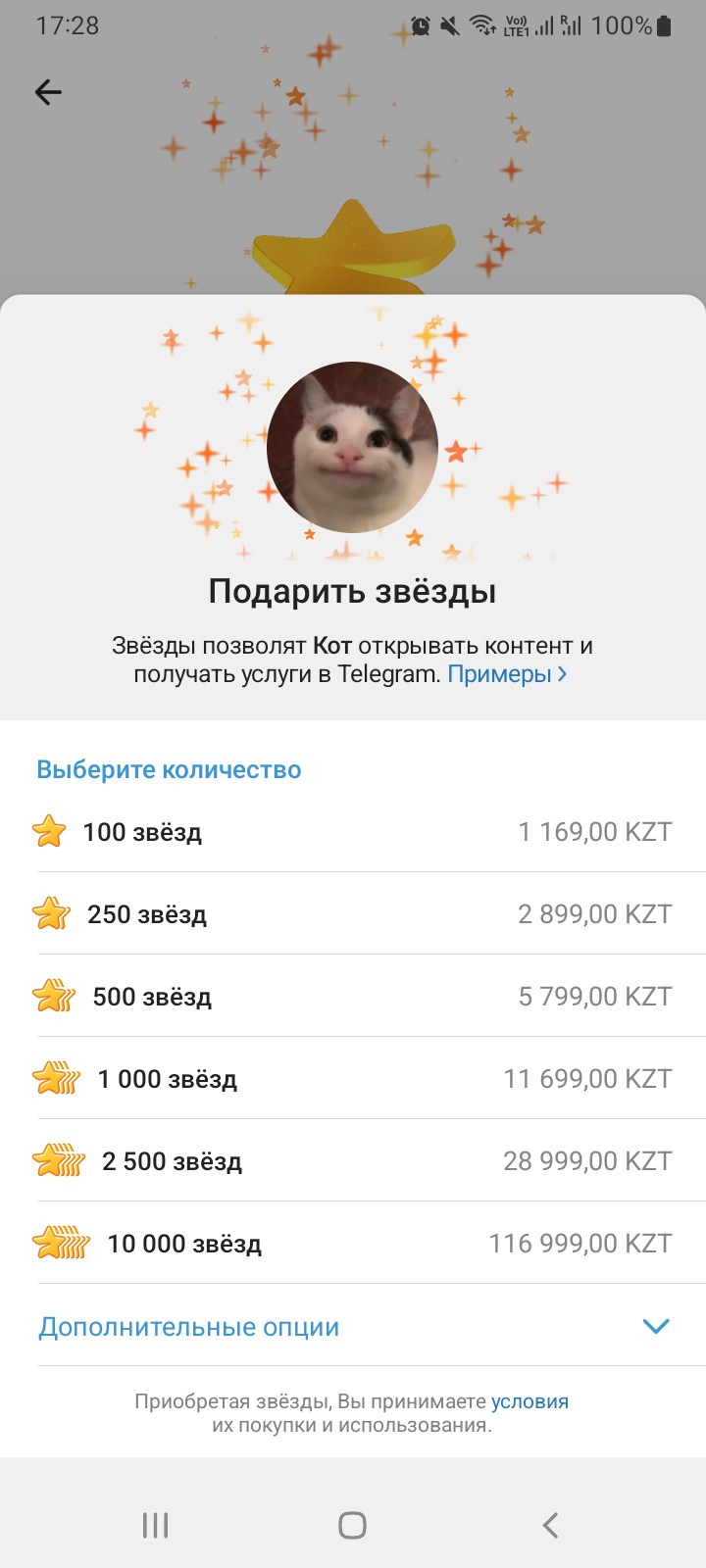This screenshot has height=1568, width=706.
Task: Click the chevron next to Дополнительные опции
Action: point(655,1327)
